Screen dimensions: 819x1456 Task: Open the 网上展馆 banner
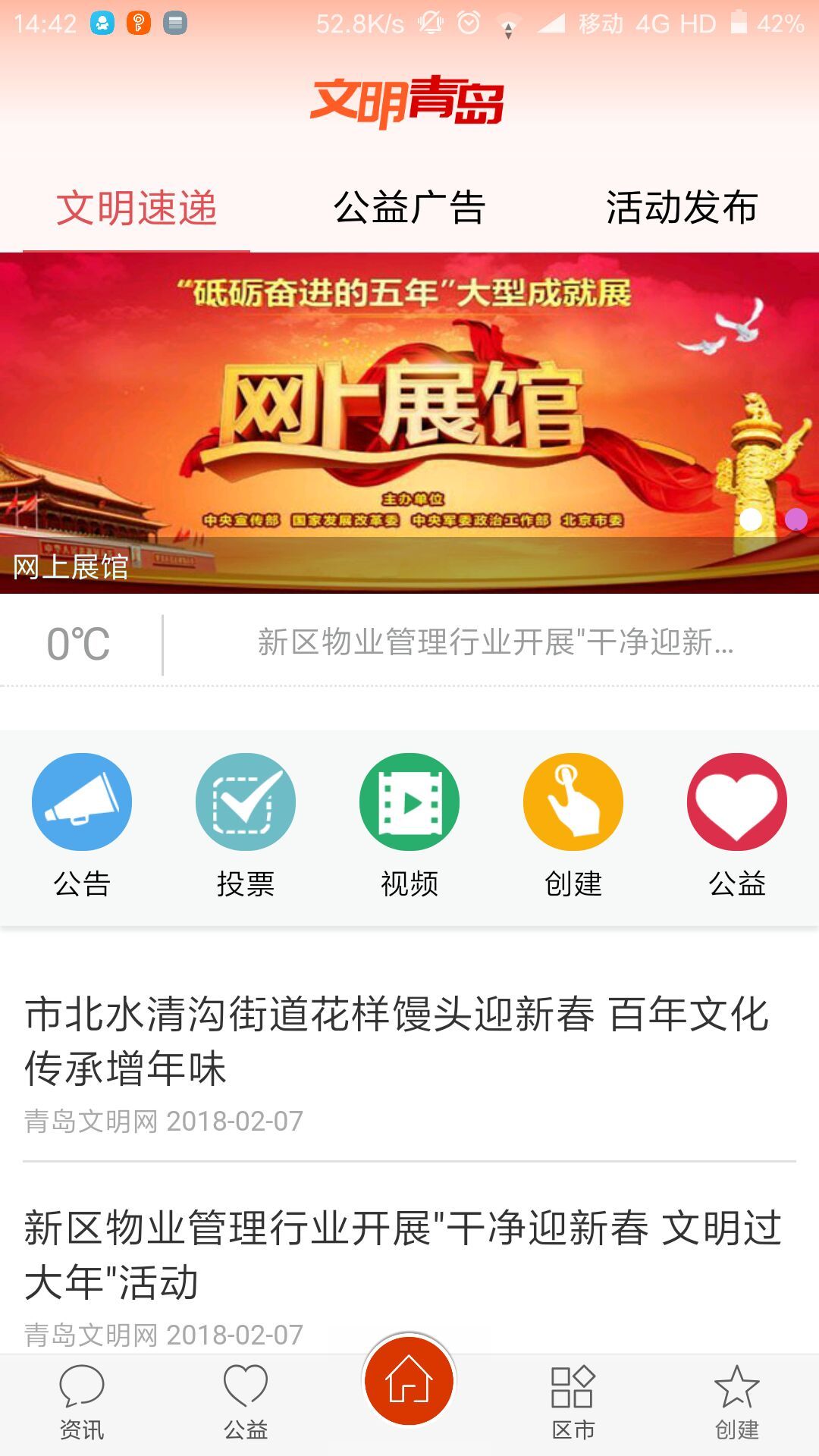409,409
